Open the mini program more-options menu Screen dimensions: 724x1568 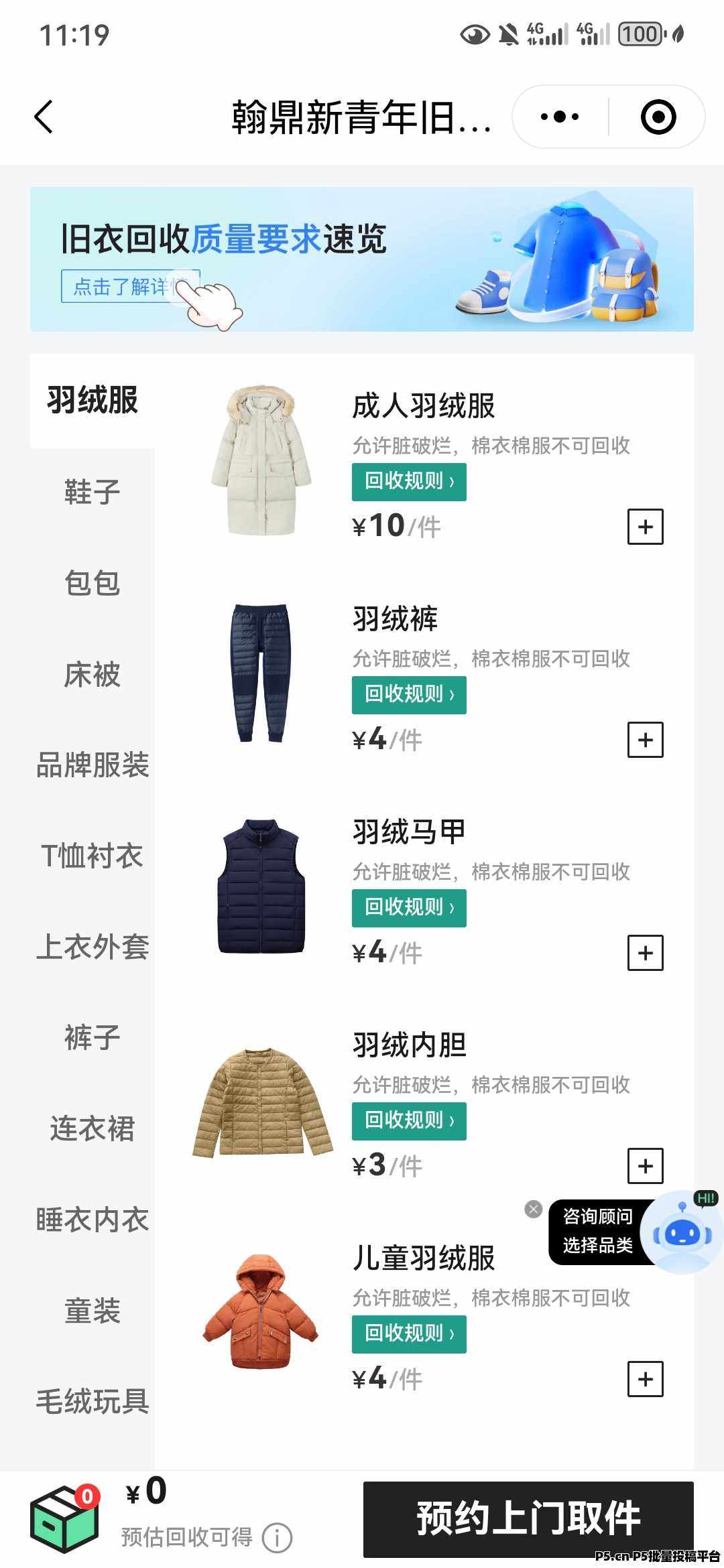560,117
